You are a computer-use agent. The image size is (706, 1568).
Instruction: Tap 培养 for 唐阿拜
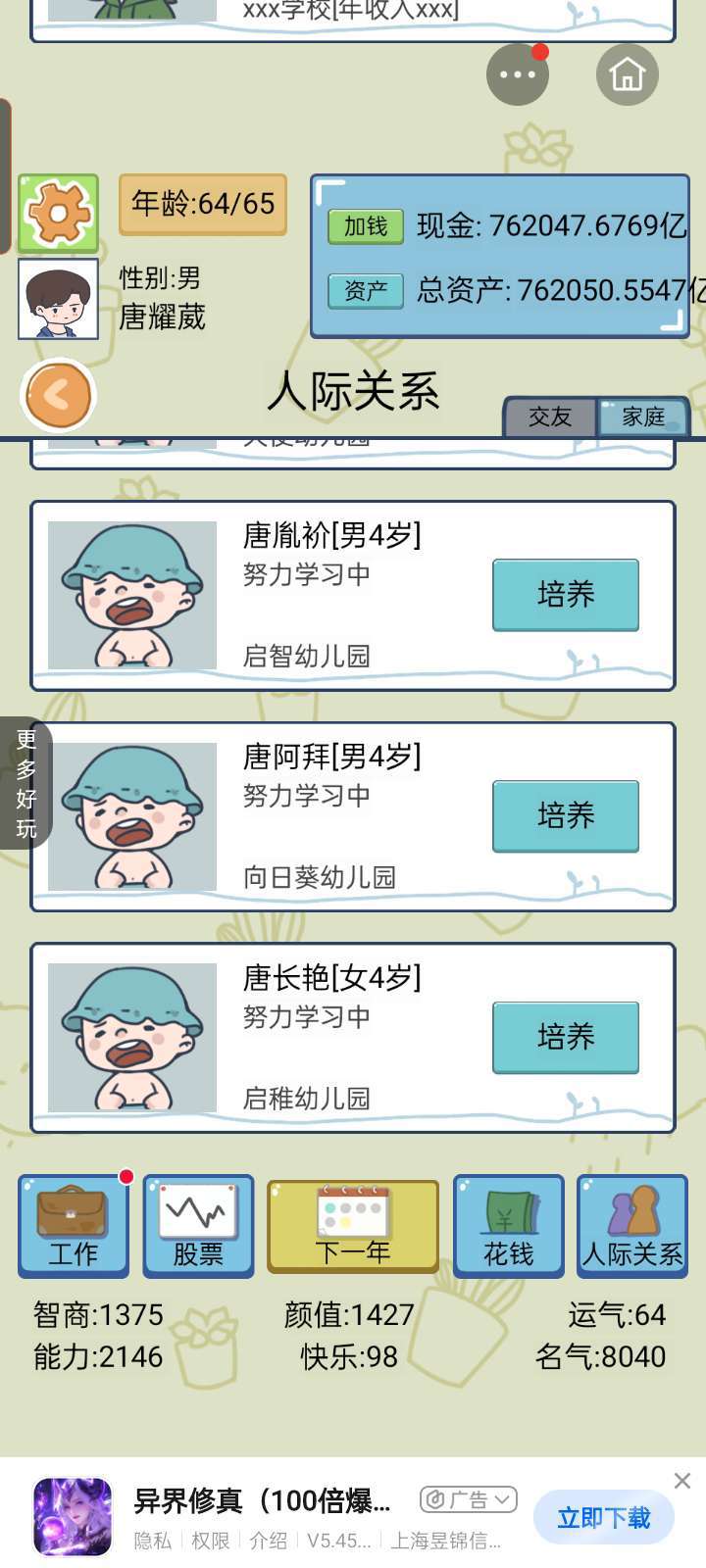click(x=566, y=816)
